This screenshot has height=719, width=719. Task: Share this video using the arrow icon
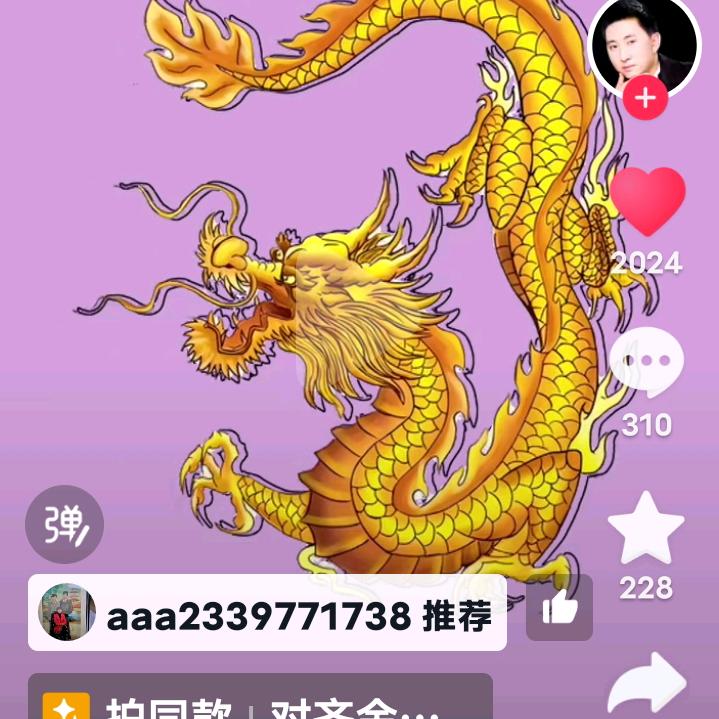click(647, 685)
